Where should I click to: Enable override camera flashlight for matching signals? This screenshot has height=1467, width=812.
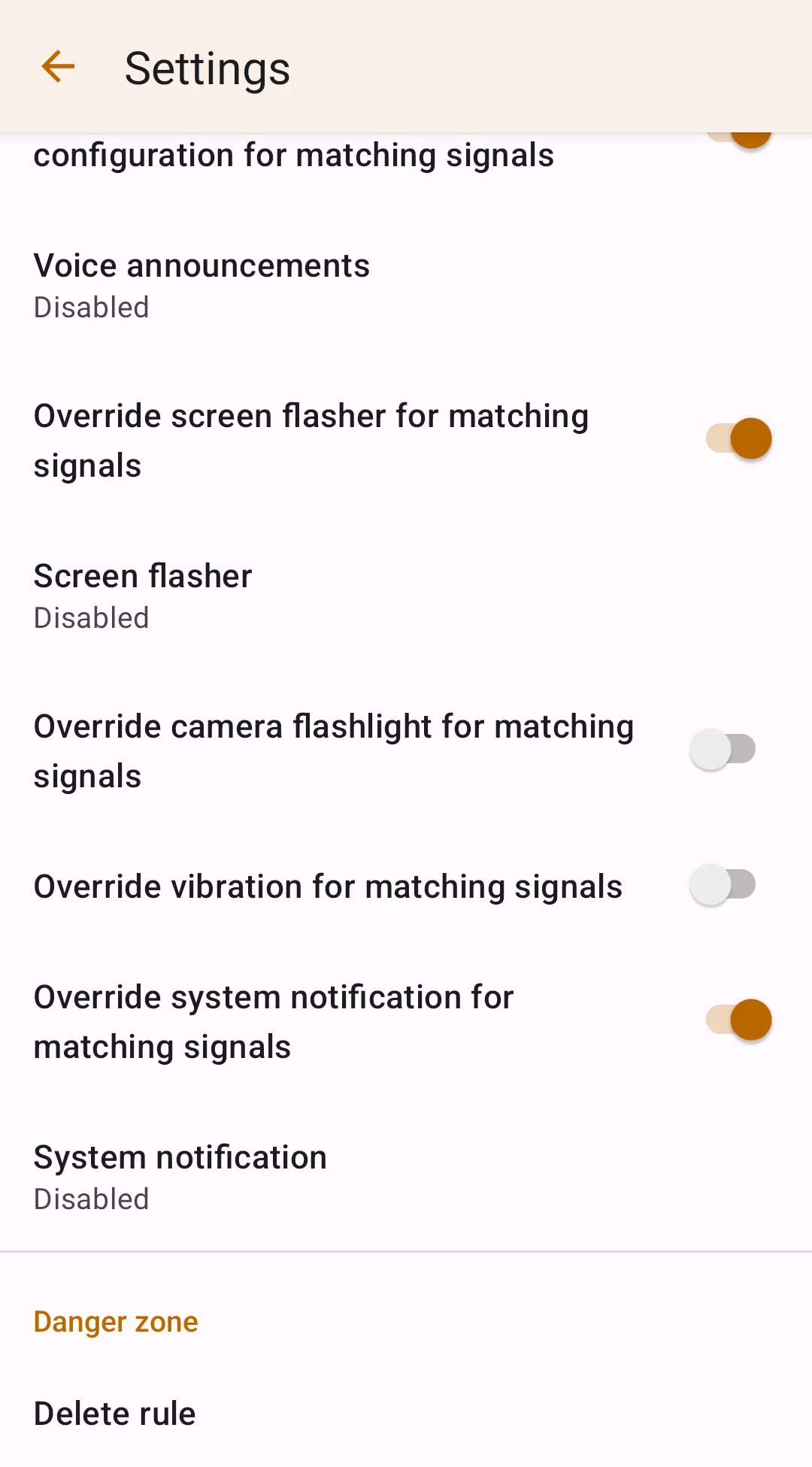coord(723,750)
